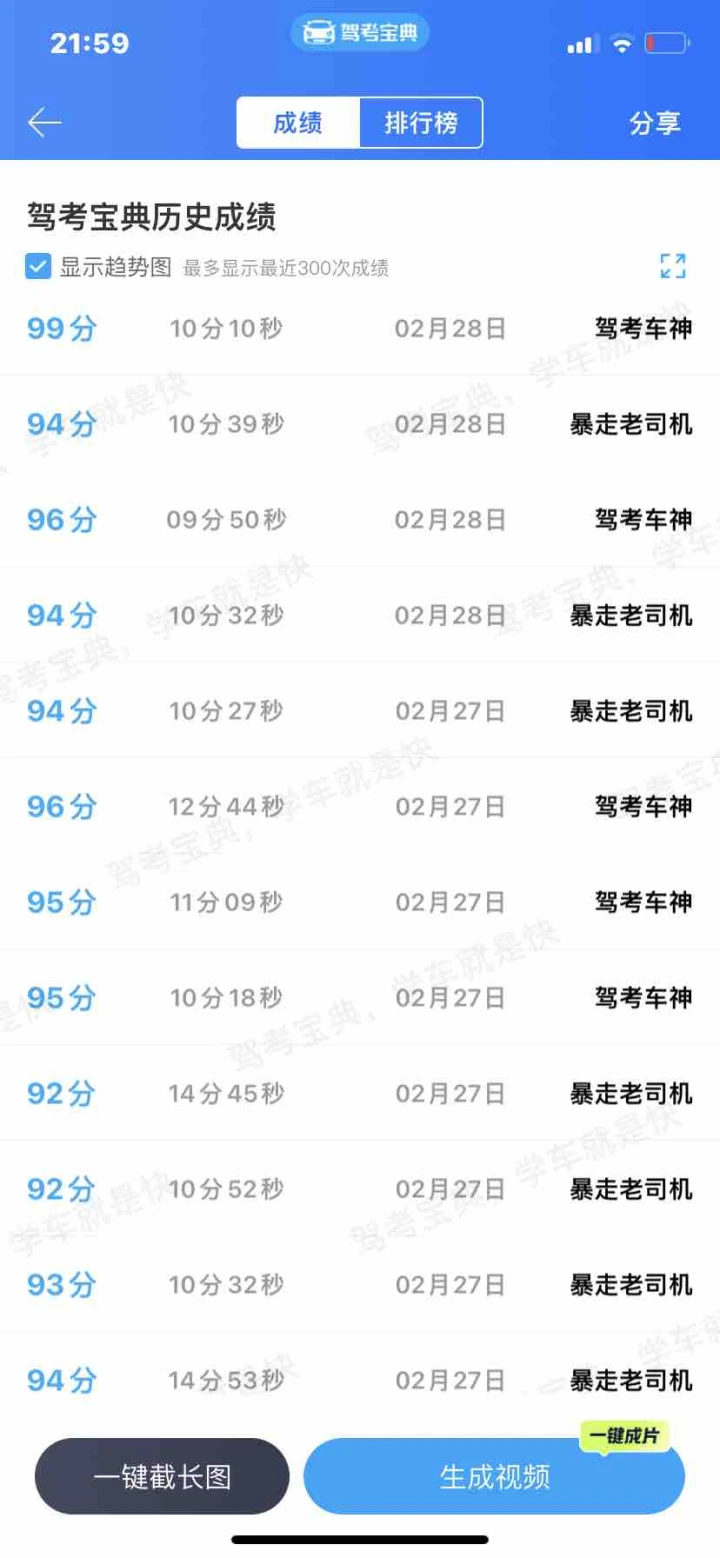
Task: Open the 94分 14分53秒 record
Action: pyautogui.click(x=360, y=1380)
